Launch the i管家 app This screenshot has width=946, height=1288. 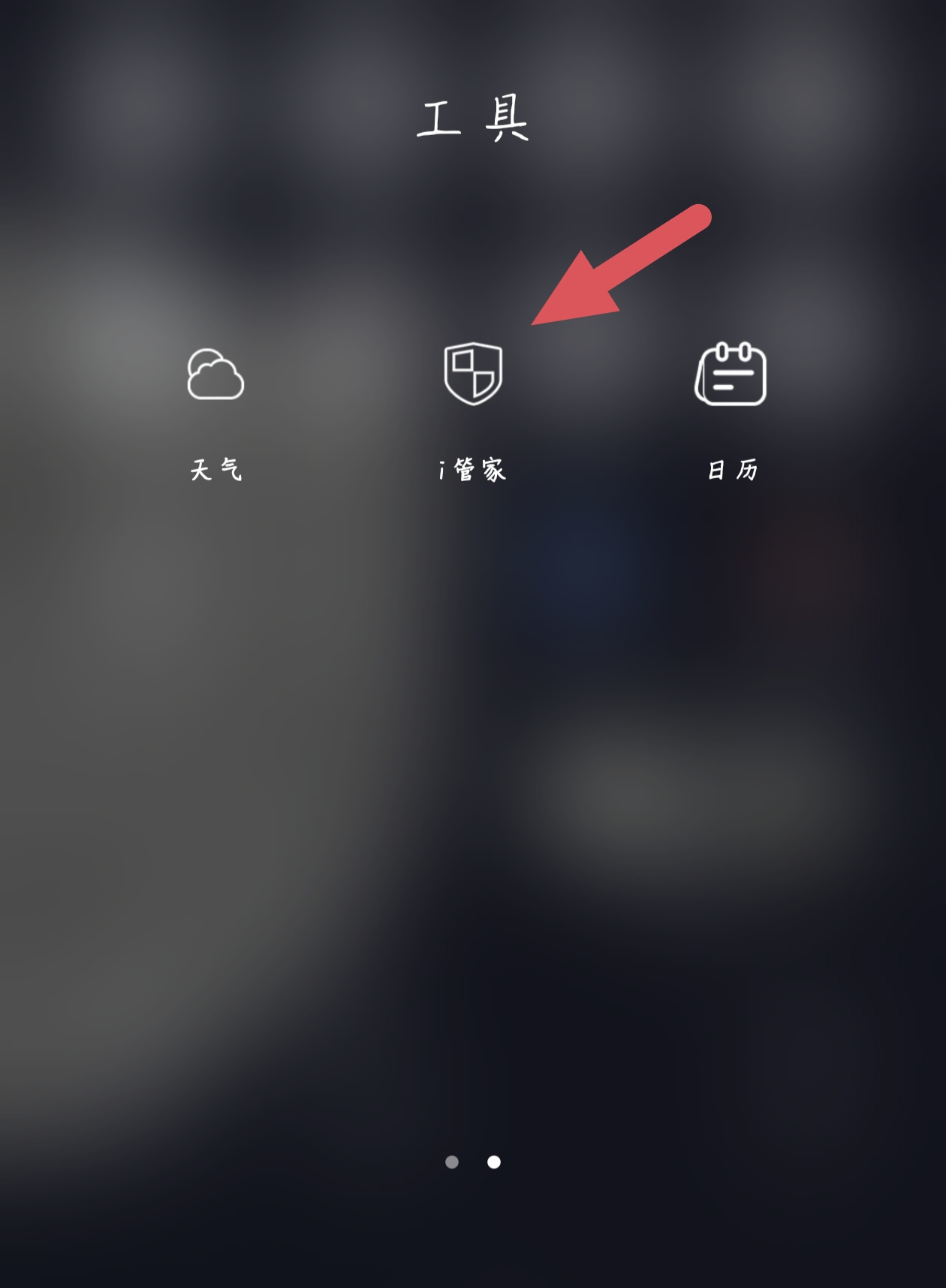coord(473,374)
